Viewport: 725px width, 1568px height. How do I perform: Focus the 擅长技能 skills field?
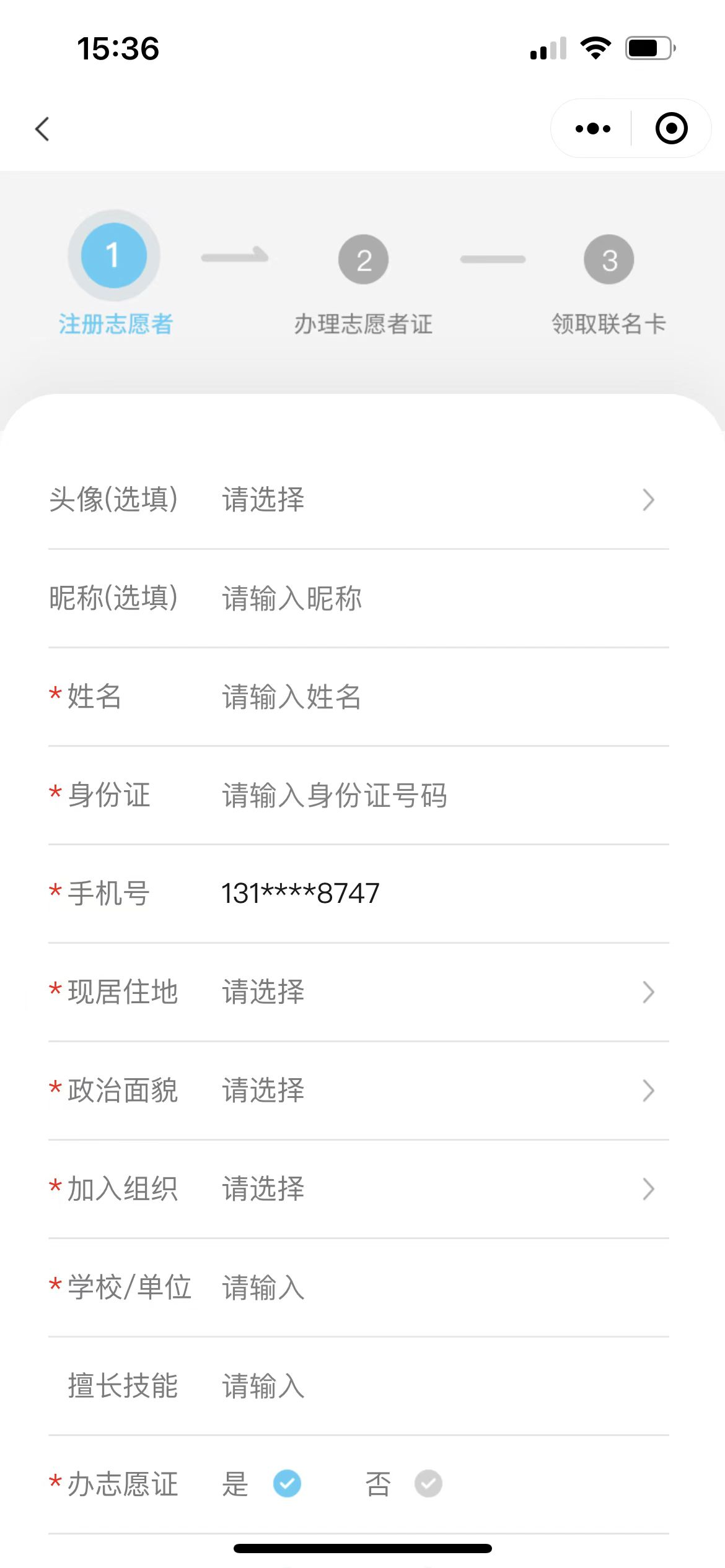434,1386
